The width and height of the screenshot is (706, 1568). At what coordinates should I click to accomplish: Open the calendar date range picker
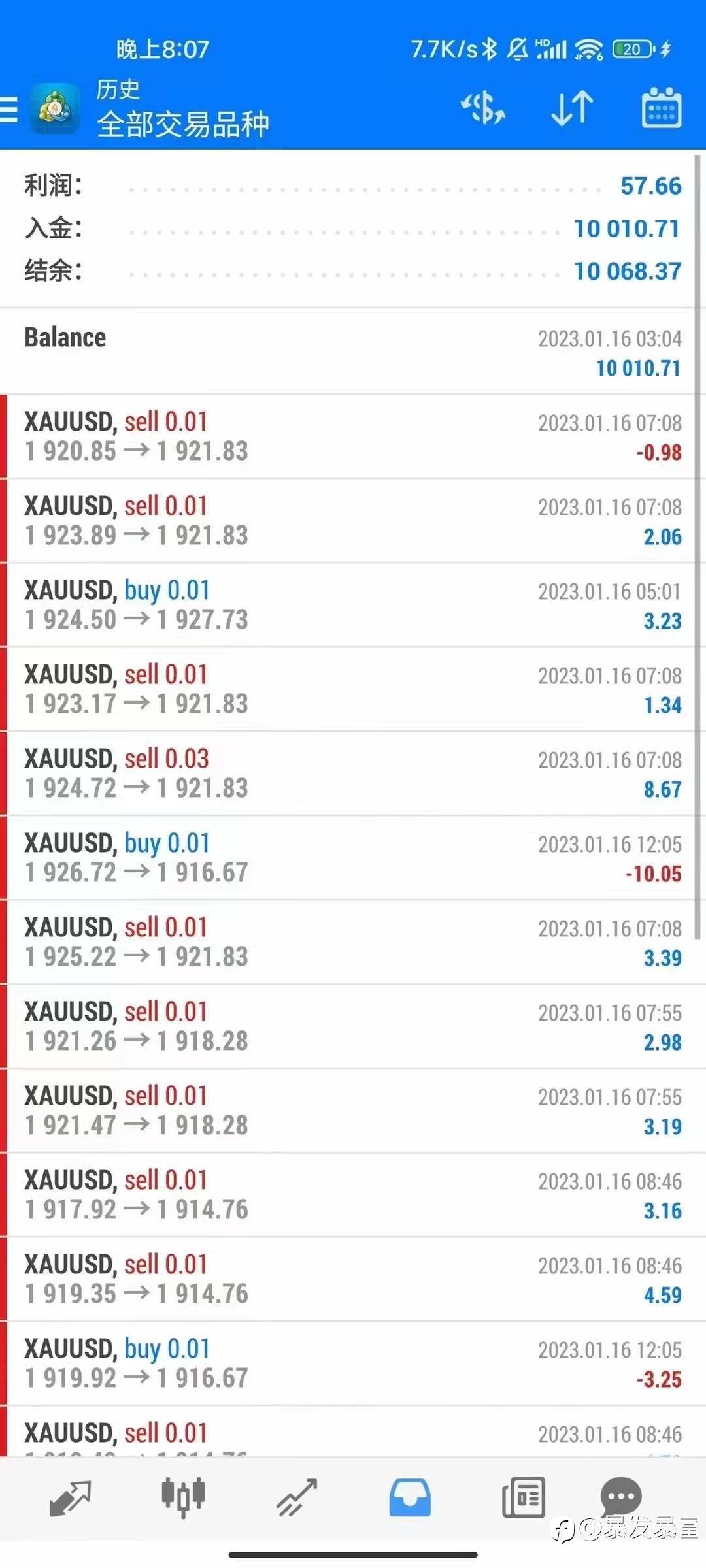point(661,108)
